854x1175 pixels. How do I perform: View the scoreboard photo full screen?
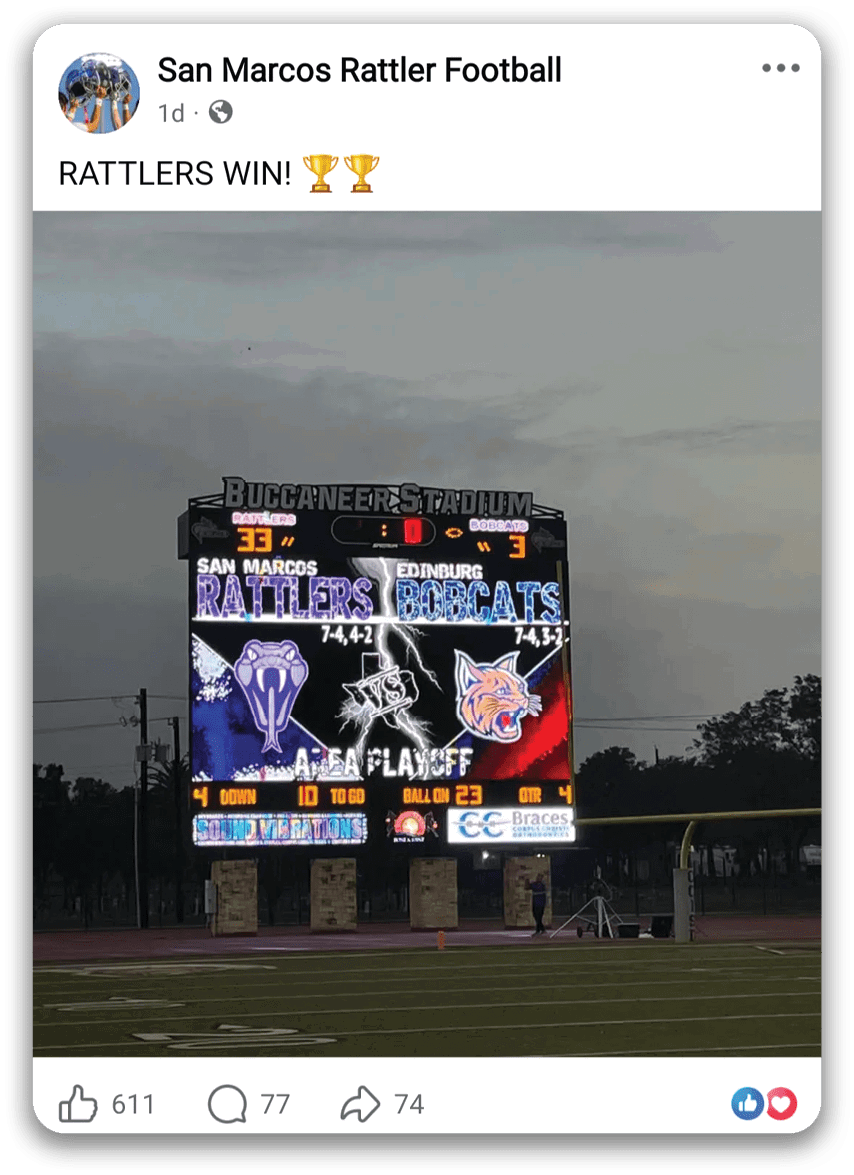pos(427,632)
